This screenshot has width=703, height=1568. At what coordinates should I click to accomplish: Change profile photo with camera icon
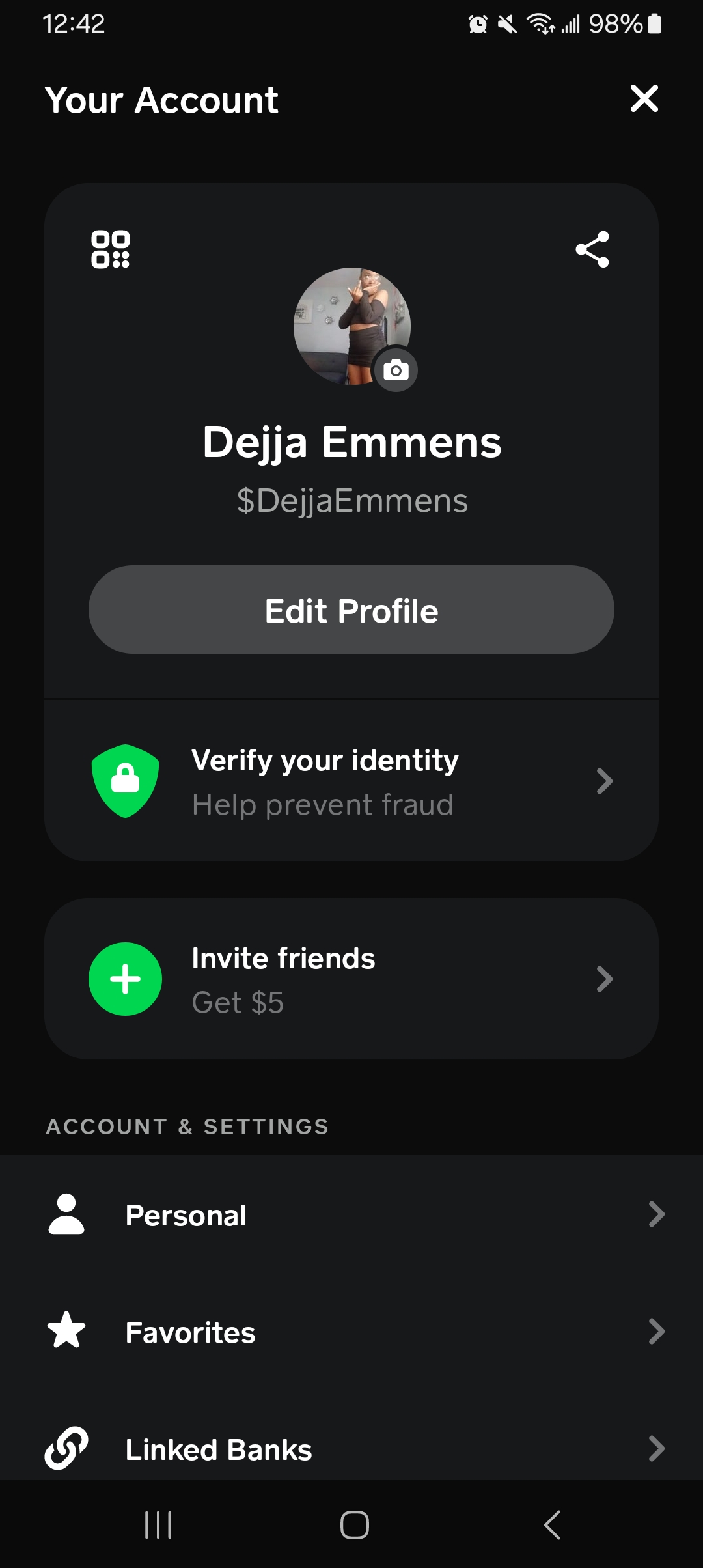[396, 370]
